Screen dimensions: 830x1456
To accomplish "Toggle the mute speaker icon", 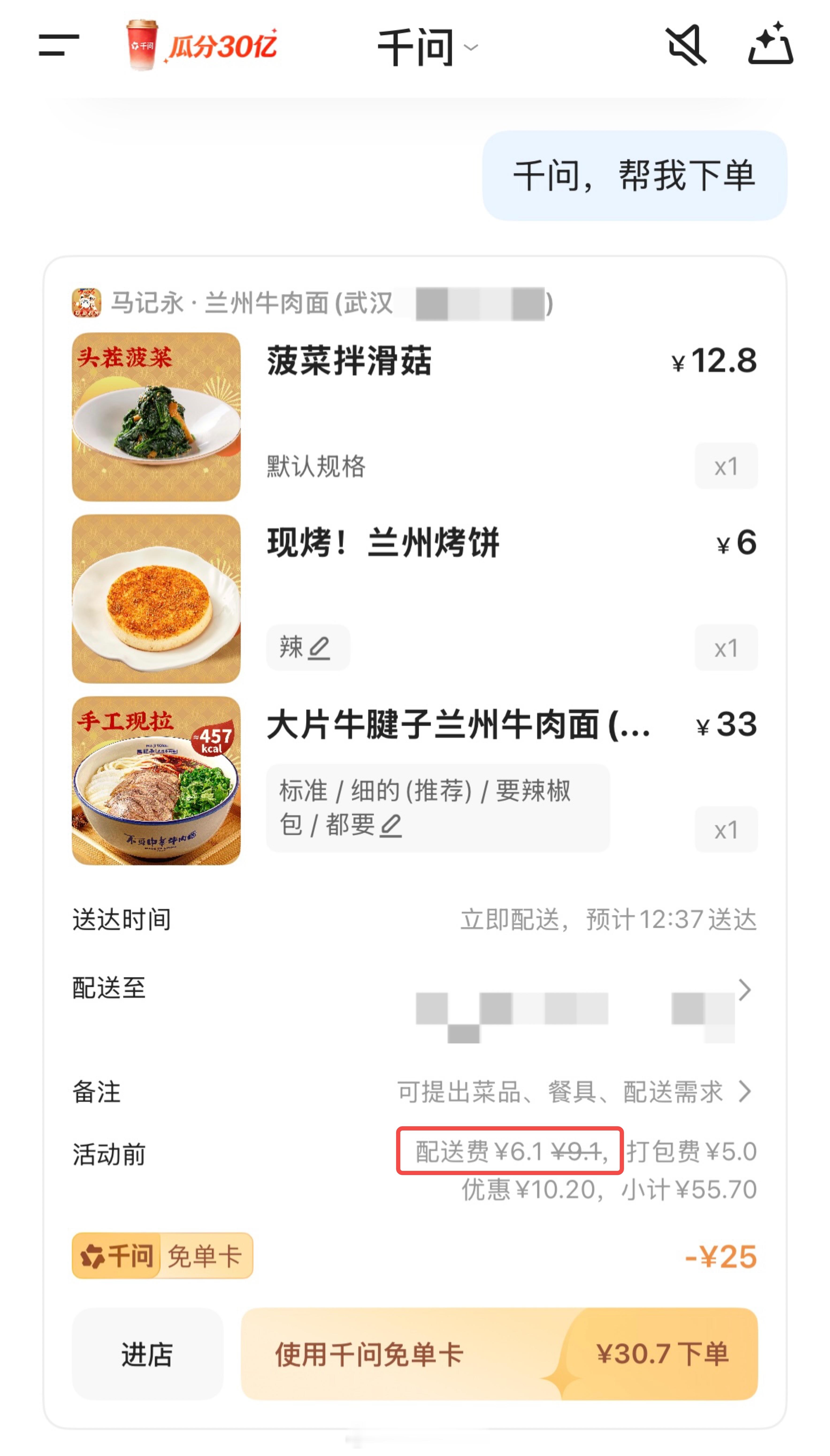I will click(x=686, y=46).
